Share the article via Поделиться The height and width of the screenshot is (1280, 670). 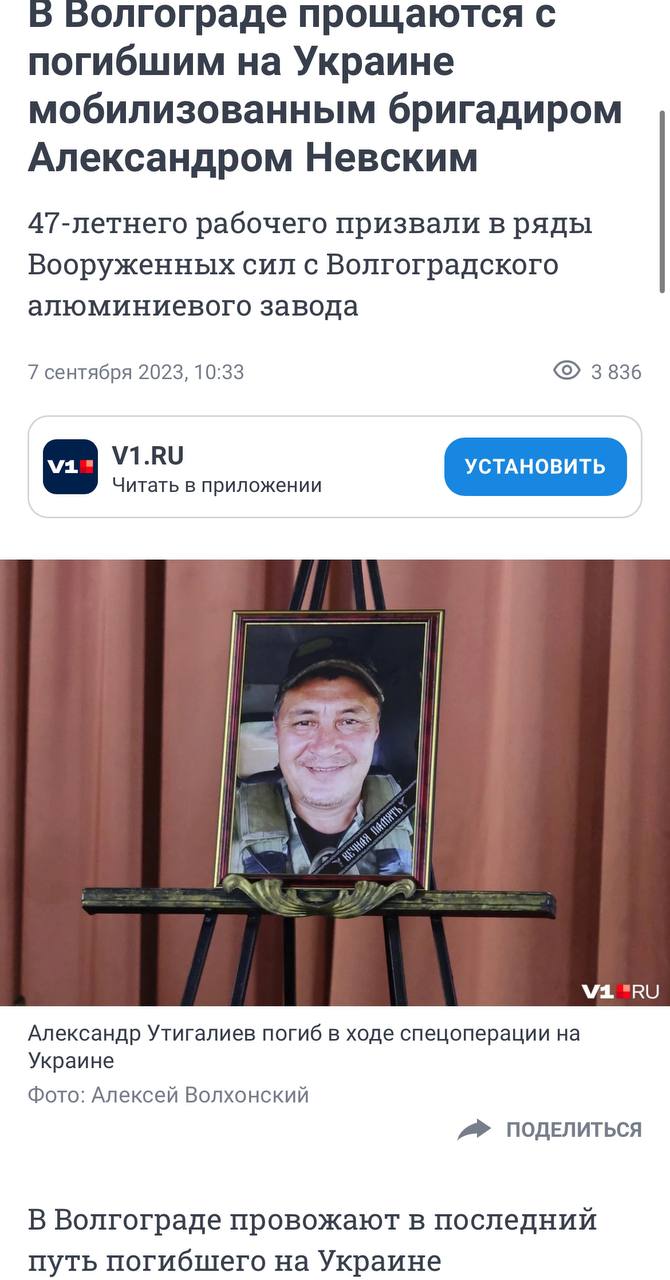tap(549, 1130)
